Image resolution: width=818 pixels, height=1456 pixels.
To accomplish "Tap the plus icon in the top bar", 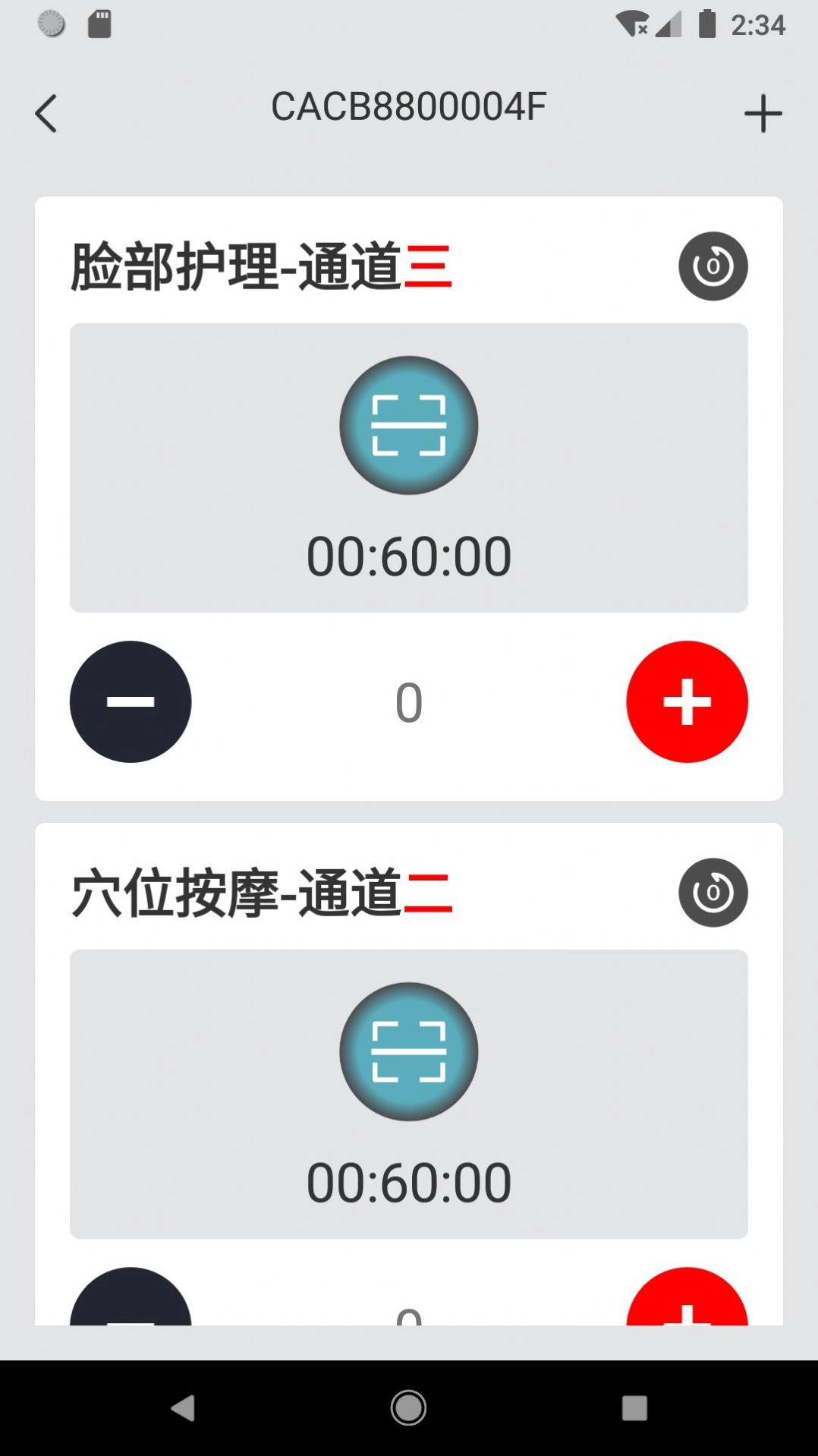I will (x=763, y=112).
